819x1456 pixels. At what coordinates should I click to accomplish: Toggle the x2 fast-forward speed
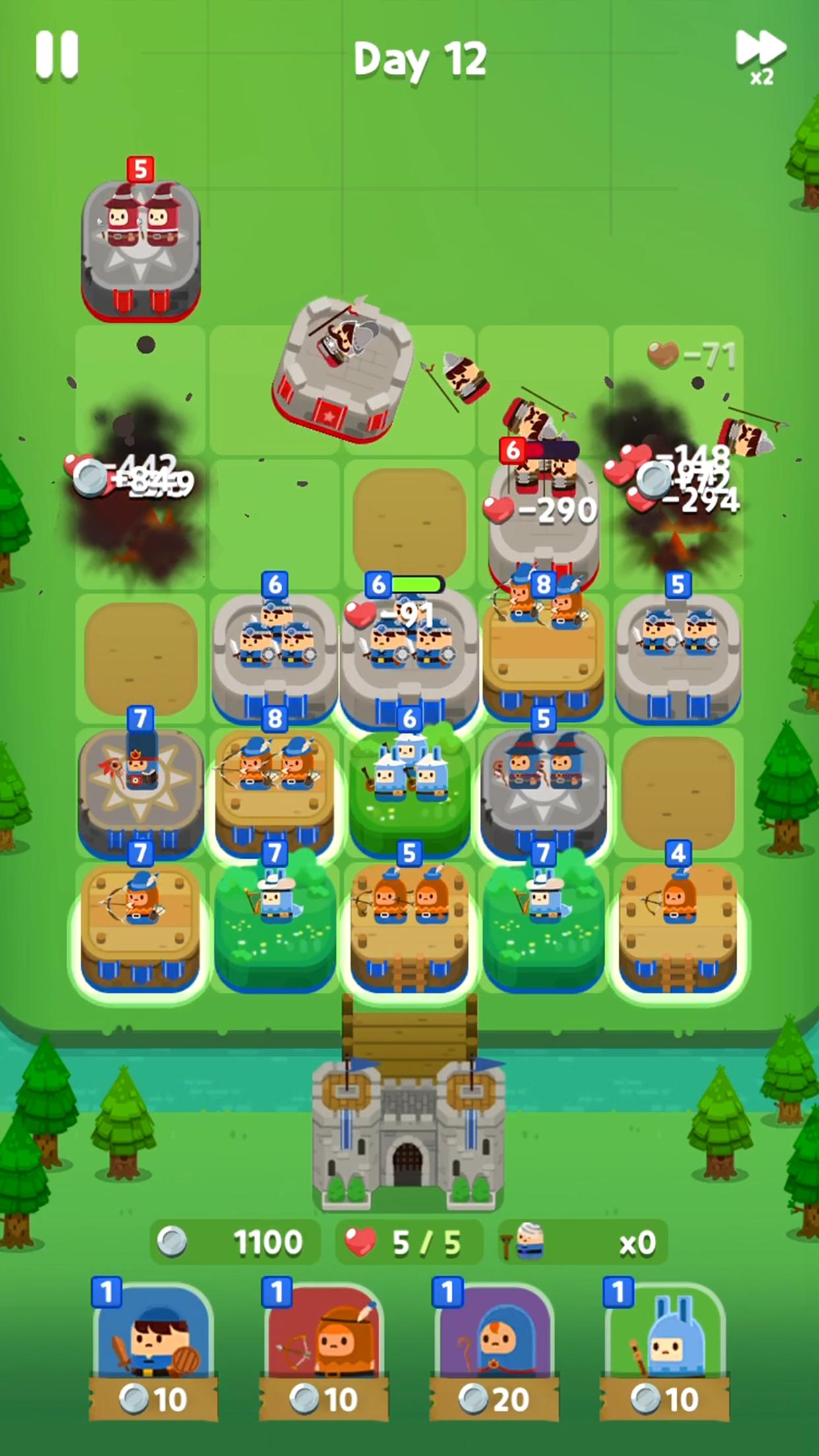(x=760, y=55)
